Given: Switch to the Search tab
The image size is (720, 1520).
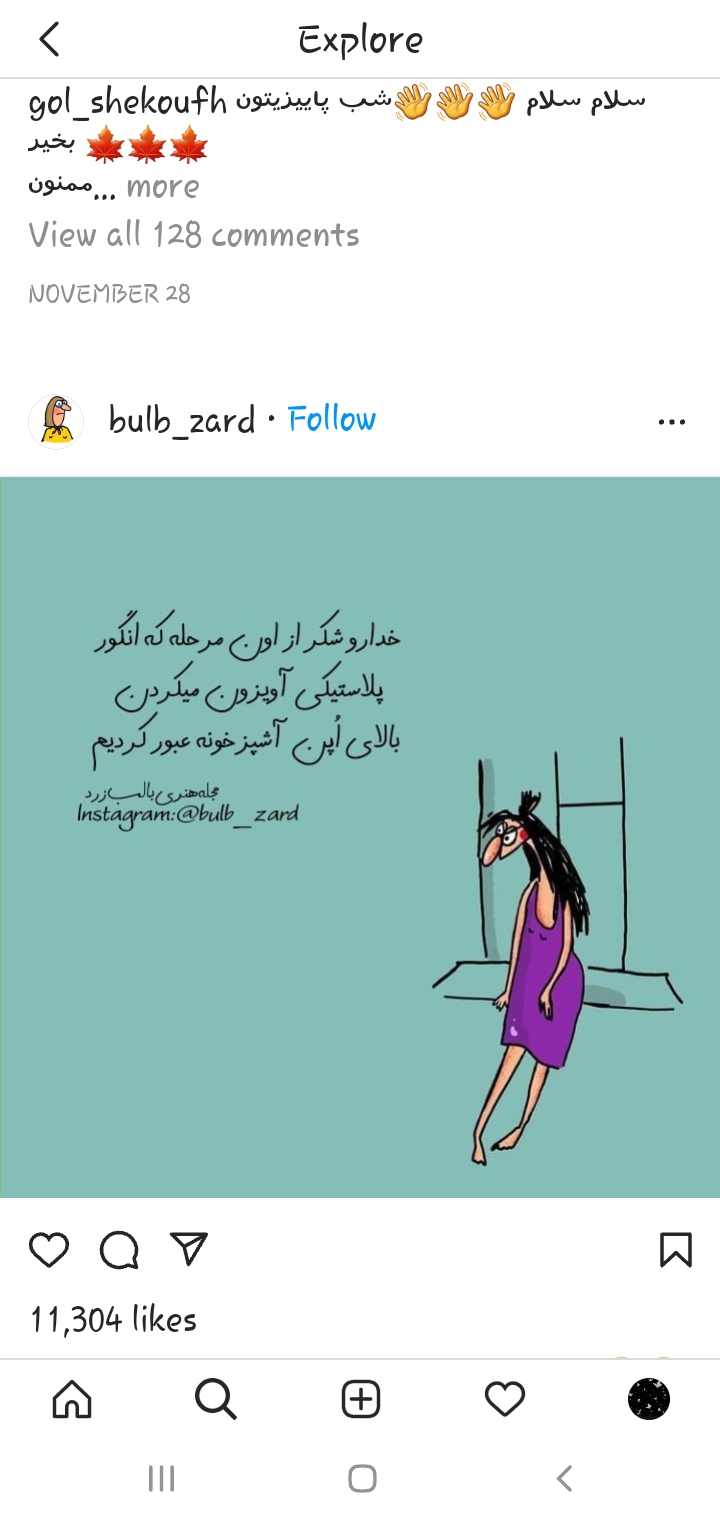Looking at the screenshot, I should tap(216, 1399).
